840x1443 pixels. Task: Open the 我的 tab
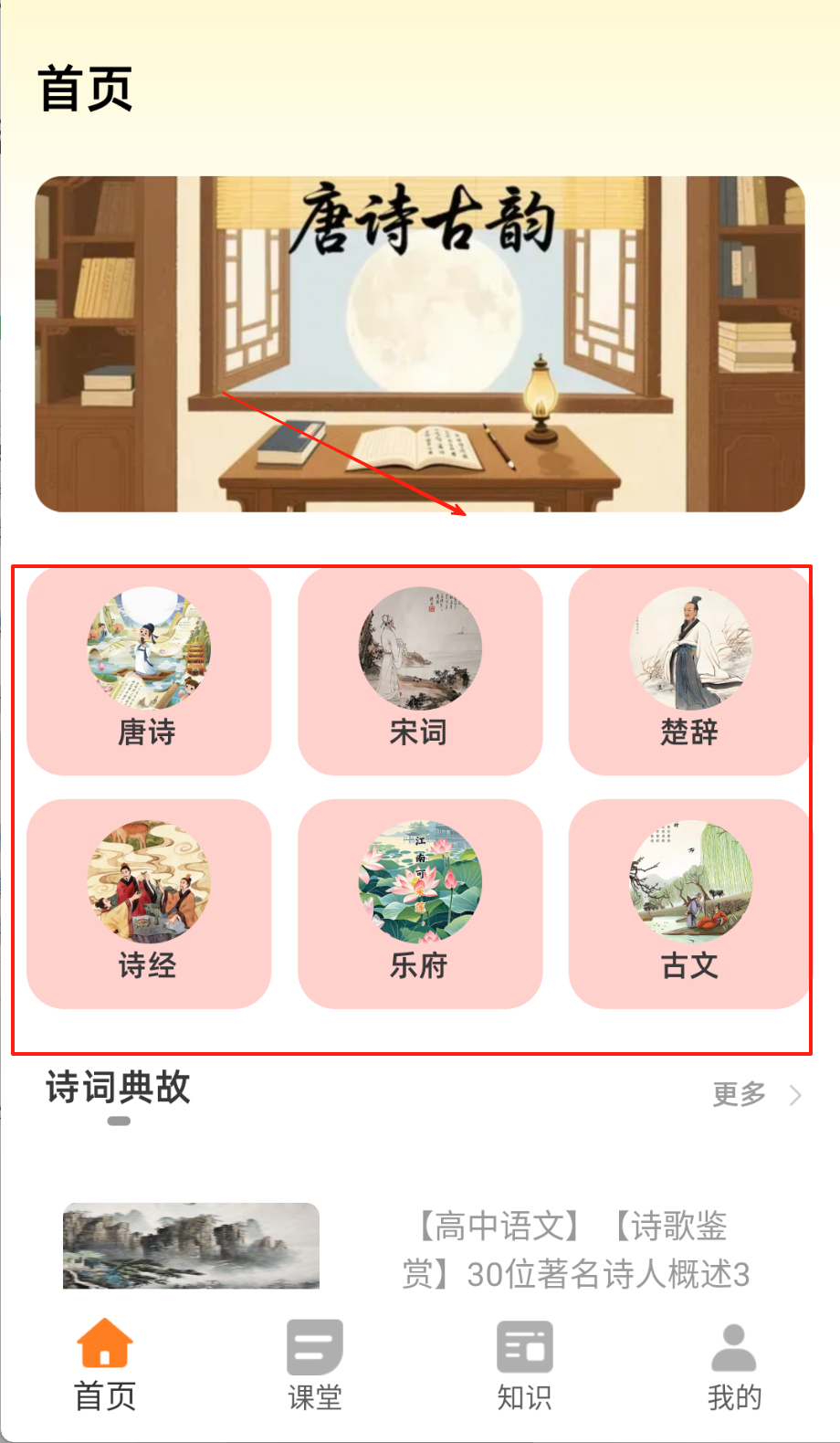coord(734,1364)
